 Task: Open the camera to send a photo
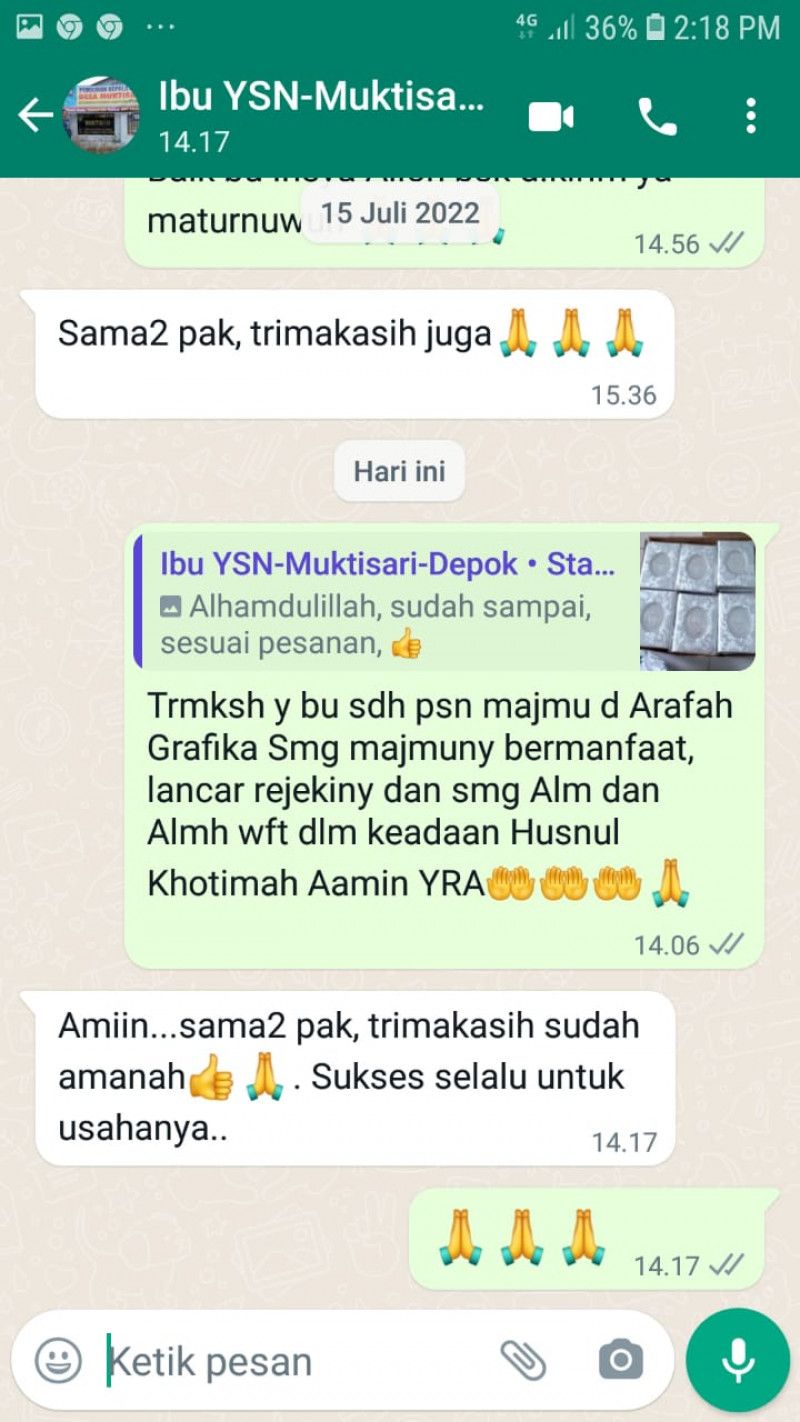coord(620,1360)
